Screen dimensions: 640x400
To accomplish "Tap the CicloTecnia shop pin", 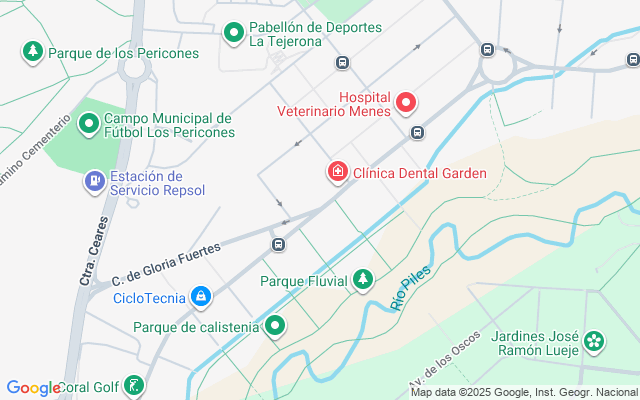I will 202,297.
